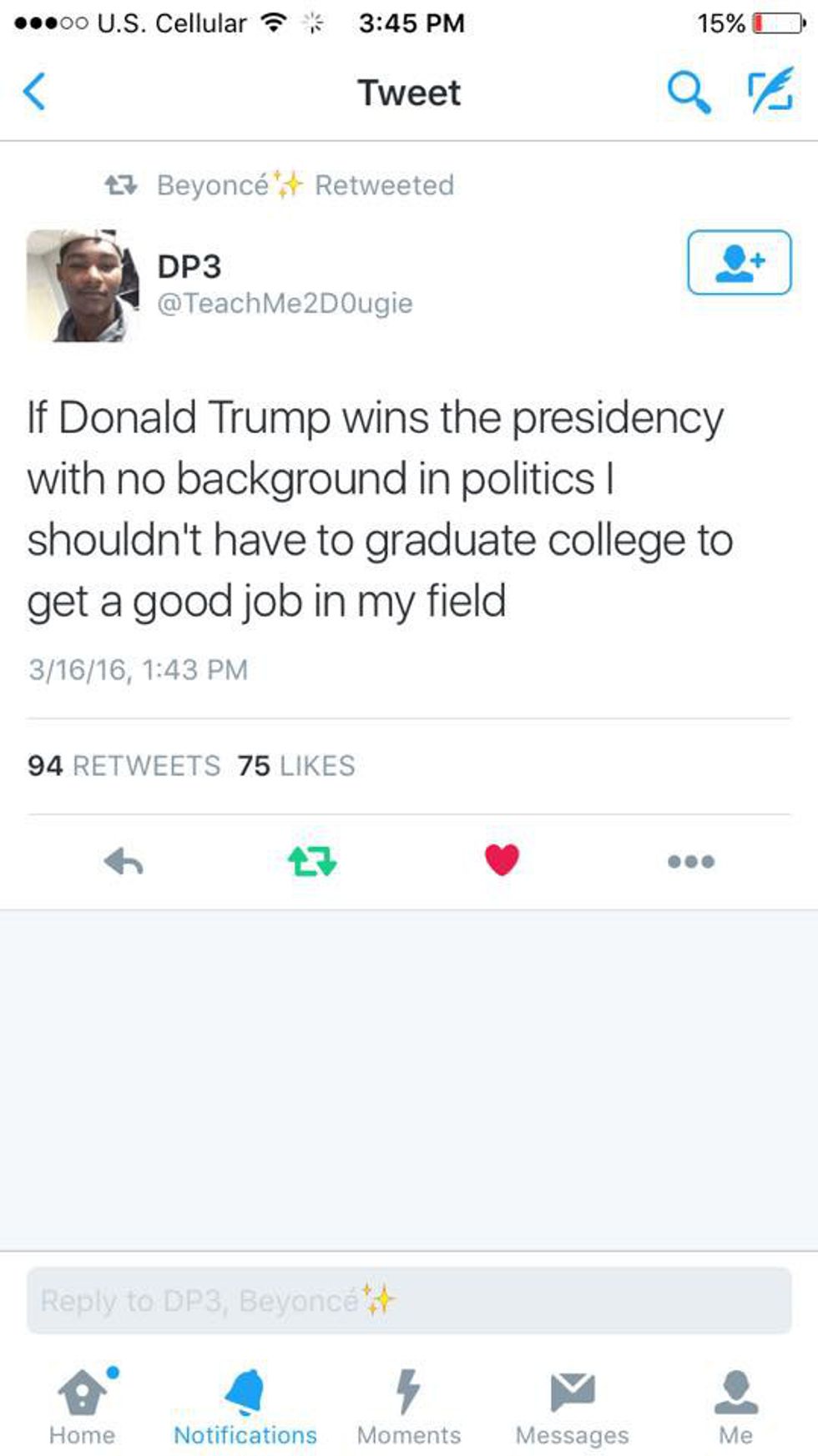The image size is (818, 1456).
Task: Compose a new tweet
Action: pos(770,92)
